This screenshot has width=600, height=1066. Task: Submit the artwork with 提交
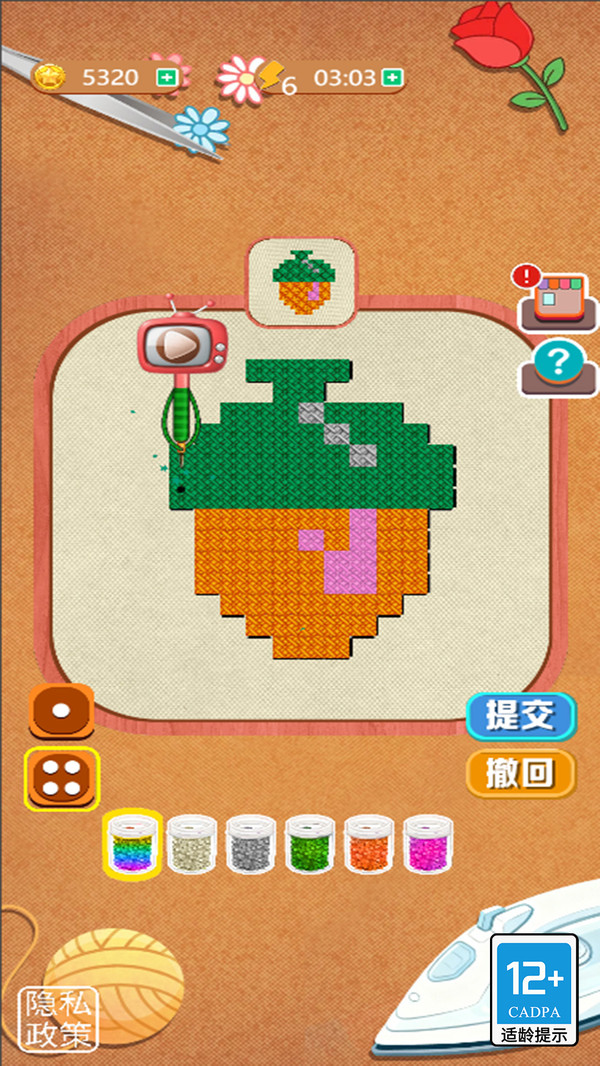(x=520, y=716)
